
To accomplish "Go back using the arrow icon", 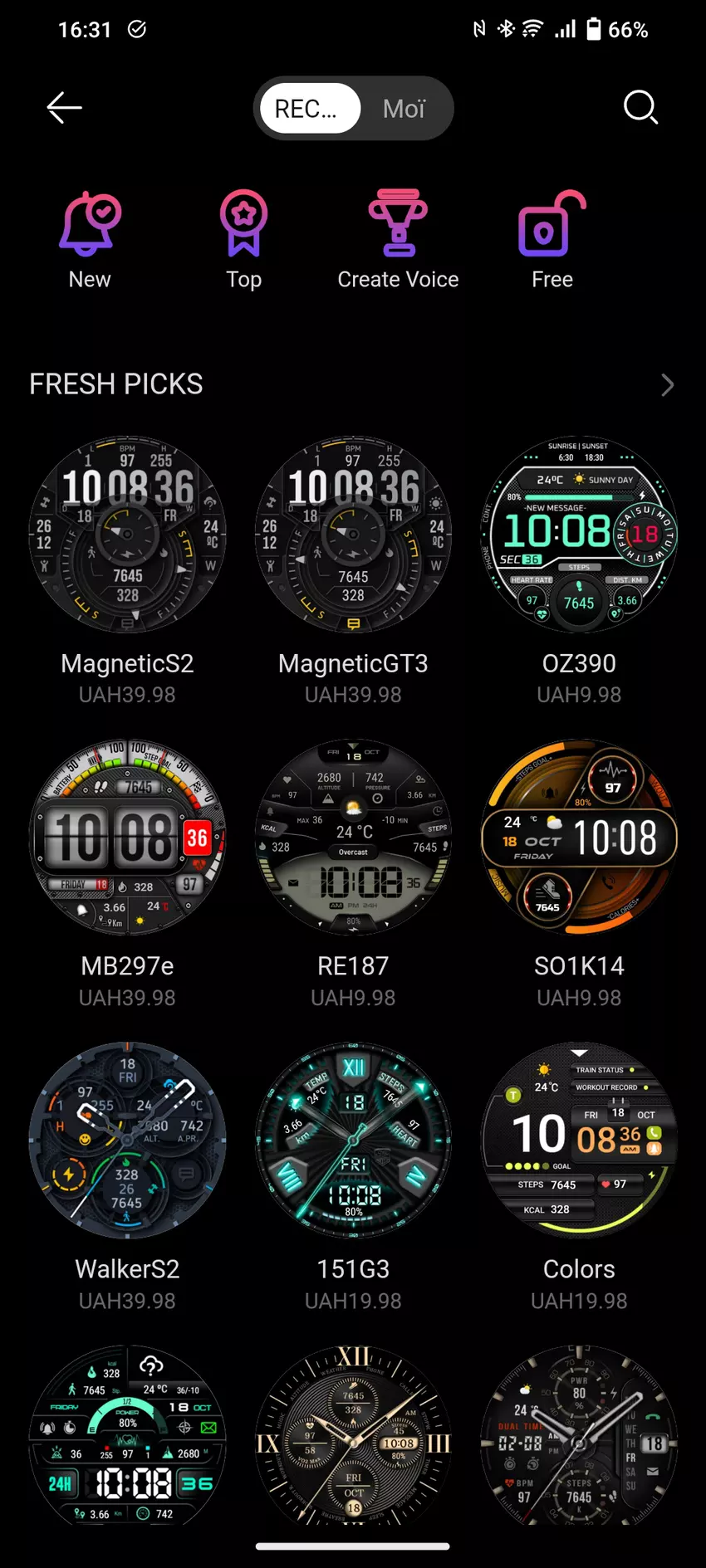I will point(64,108).
